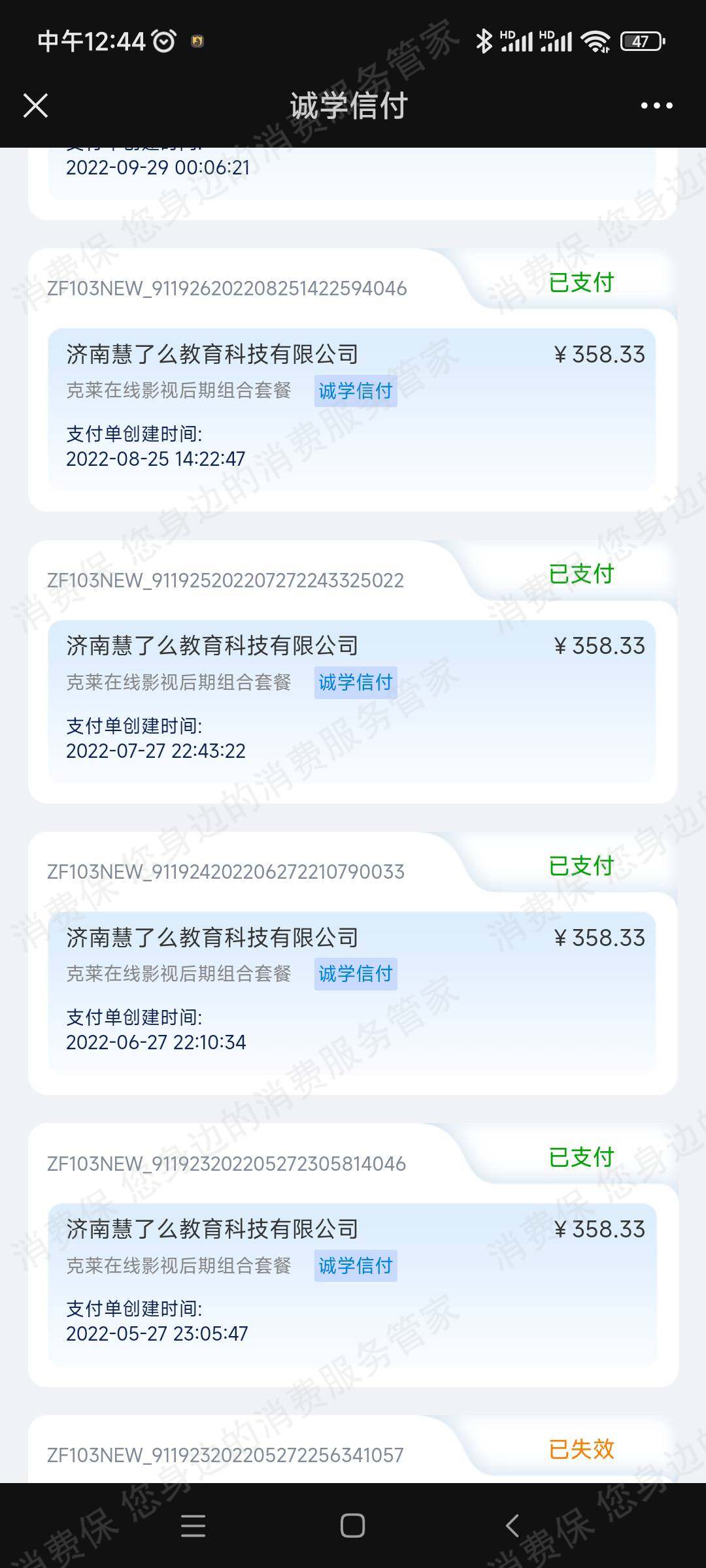Open payment order created 2022-05-27 23:05:47
Viewport: 706px width, 1568px height.
click(x=353, y=1255)
